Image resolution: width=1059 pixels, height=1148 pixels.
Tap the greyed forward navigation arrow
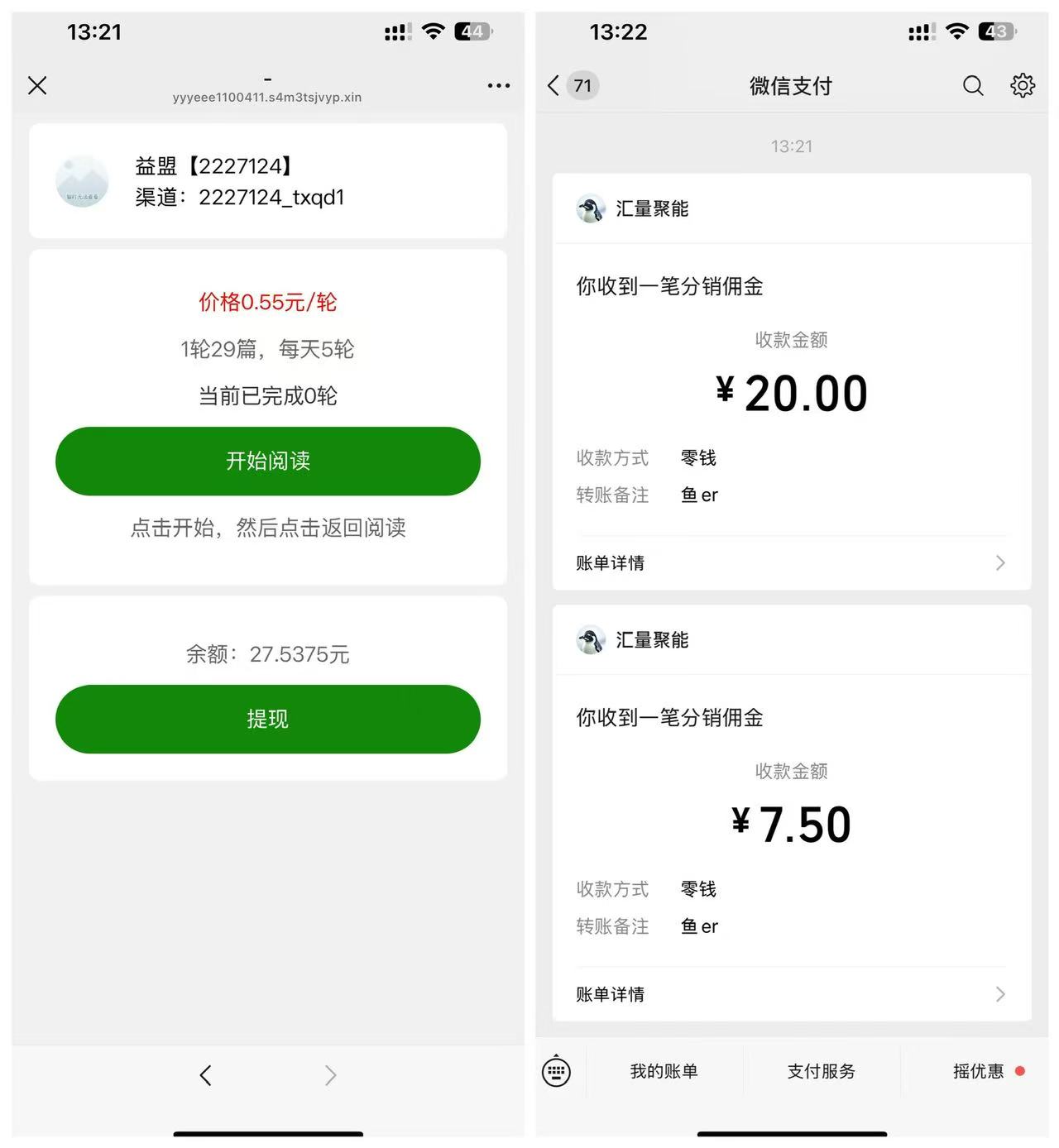(330, 1075)
